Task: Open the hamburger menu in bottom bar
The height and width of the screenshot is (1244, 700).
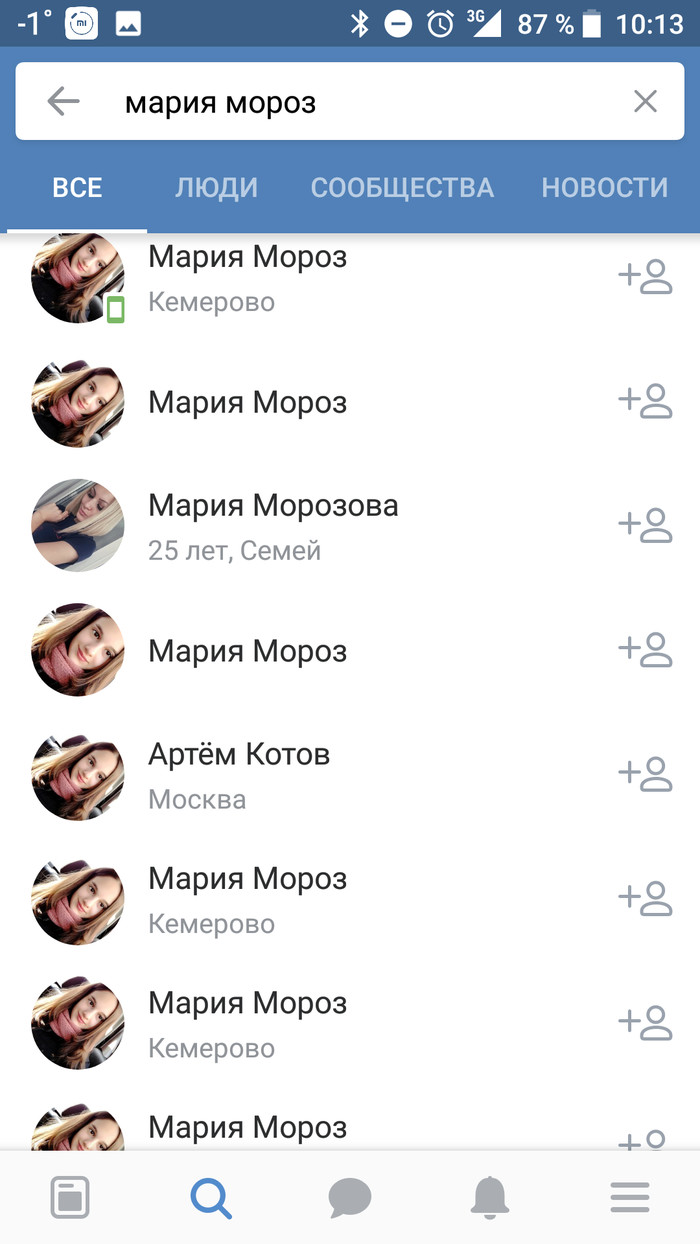Action: click(630, 1197)
